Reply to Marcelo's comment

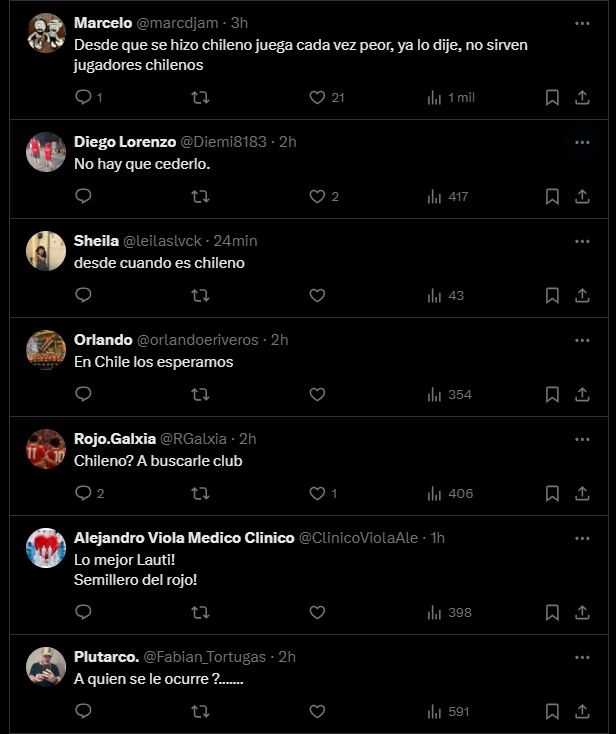click(x=84, y=97)
